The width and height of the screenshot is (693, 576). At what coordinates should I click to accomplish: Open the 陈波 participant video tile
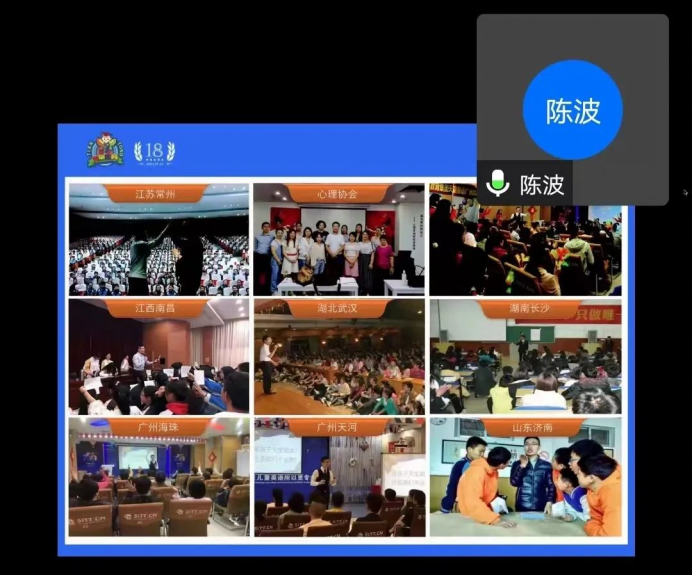572,110
